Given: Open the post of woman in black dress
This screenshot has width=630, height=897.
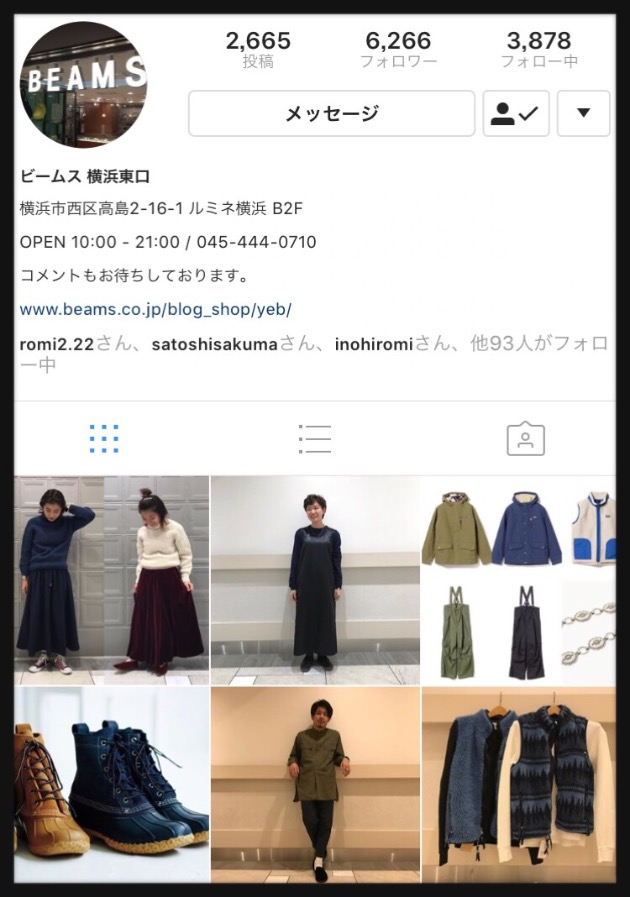Looking at the screenshot, I should click(x=315, y=577).
